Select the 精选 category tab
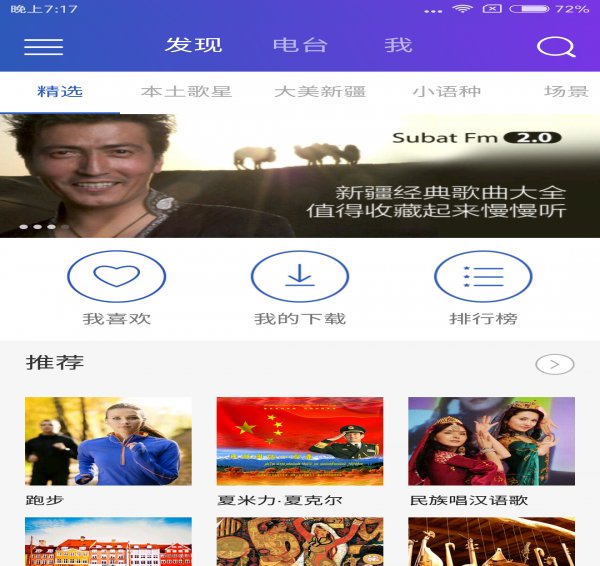Image resolution: width=600 pixels, height=566 pixels. coord(59,92)
